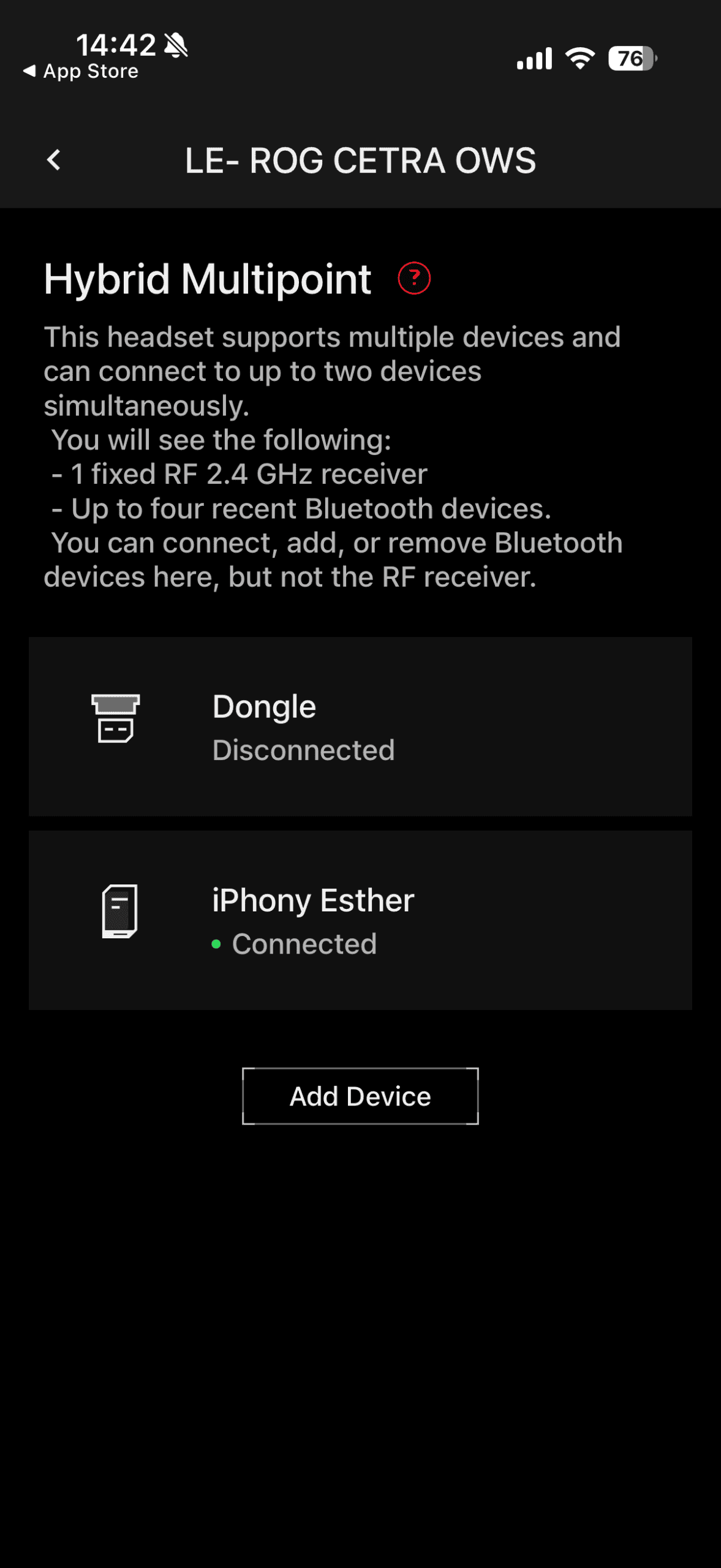Viewport: 721px width, 1568px height.
Task: Open the iPhony Esther device row
Action: pyautogui.click(x=360, y=920)
